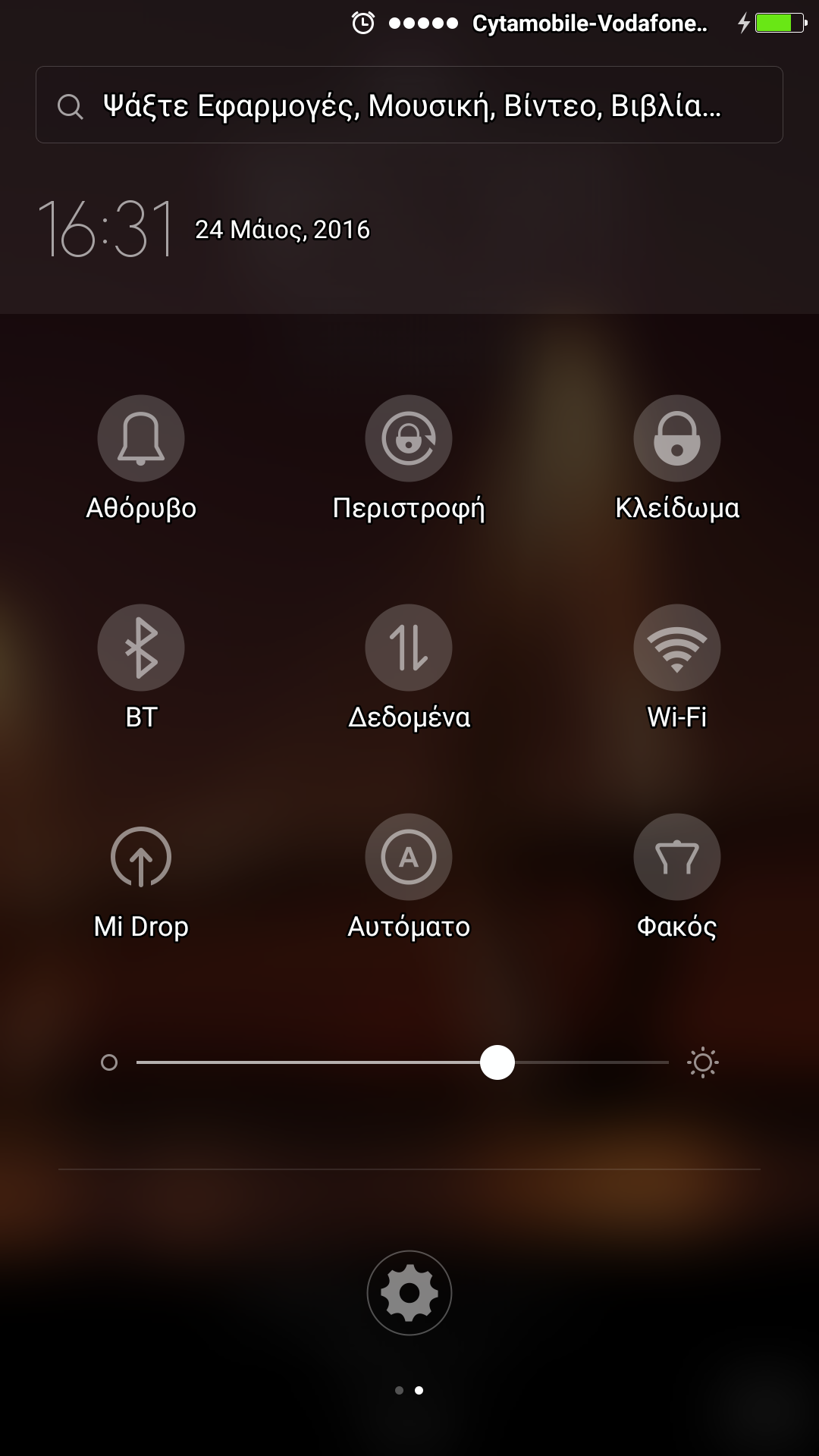Screen dimensions: 819x1456
Task: Open the settings gear
Action: [409, 1292]
